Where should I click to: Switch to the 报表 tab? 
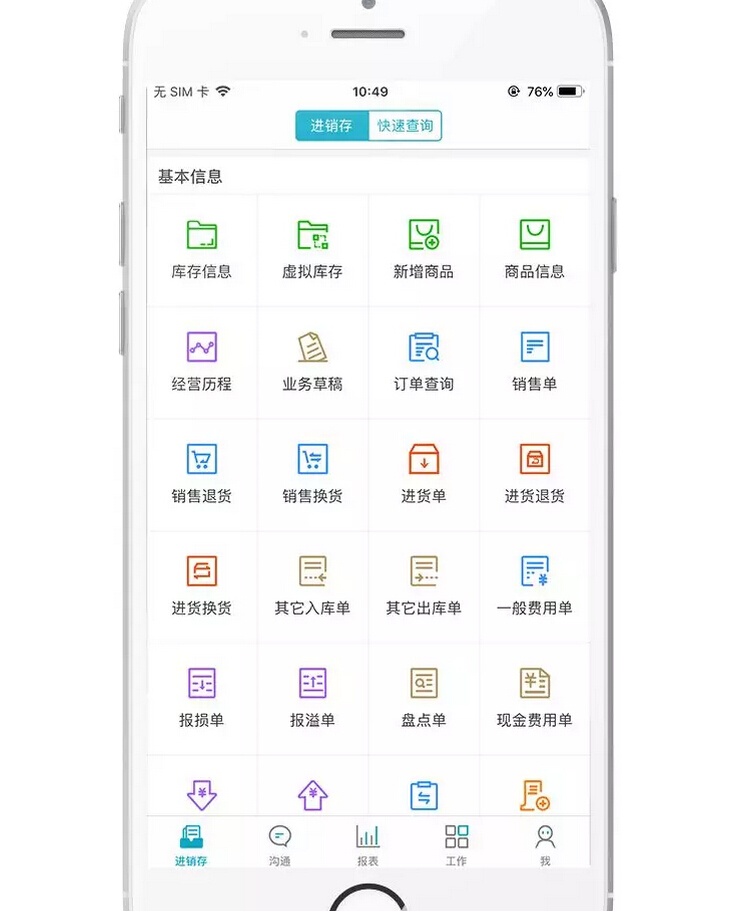[367, 843]
